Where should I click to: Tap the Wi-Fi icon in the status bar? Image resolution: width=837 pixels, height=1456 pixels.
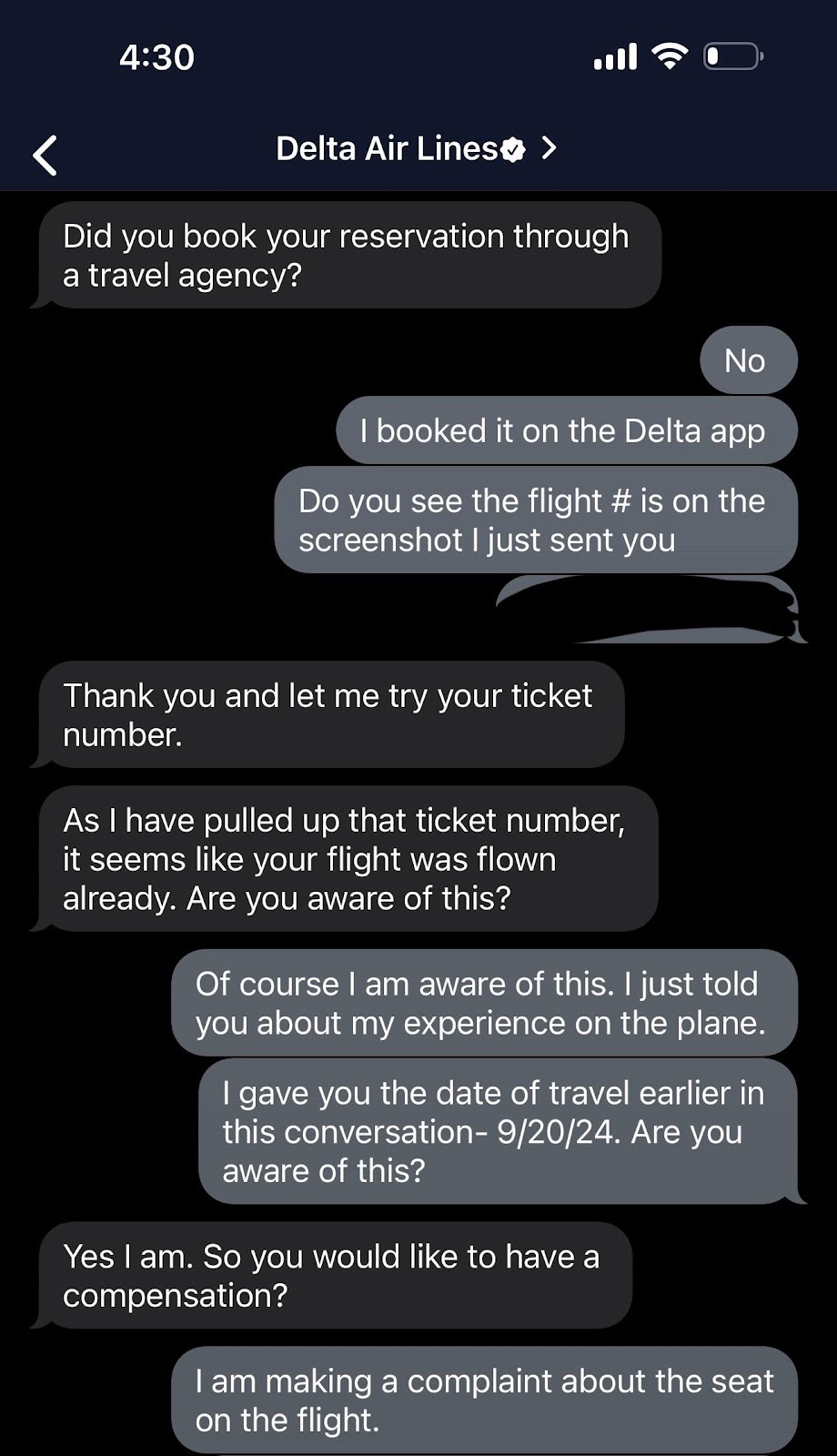coord(669,56)
